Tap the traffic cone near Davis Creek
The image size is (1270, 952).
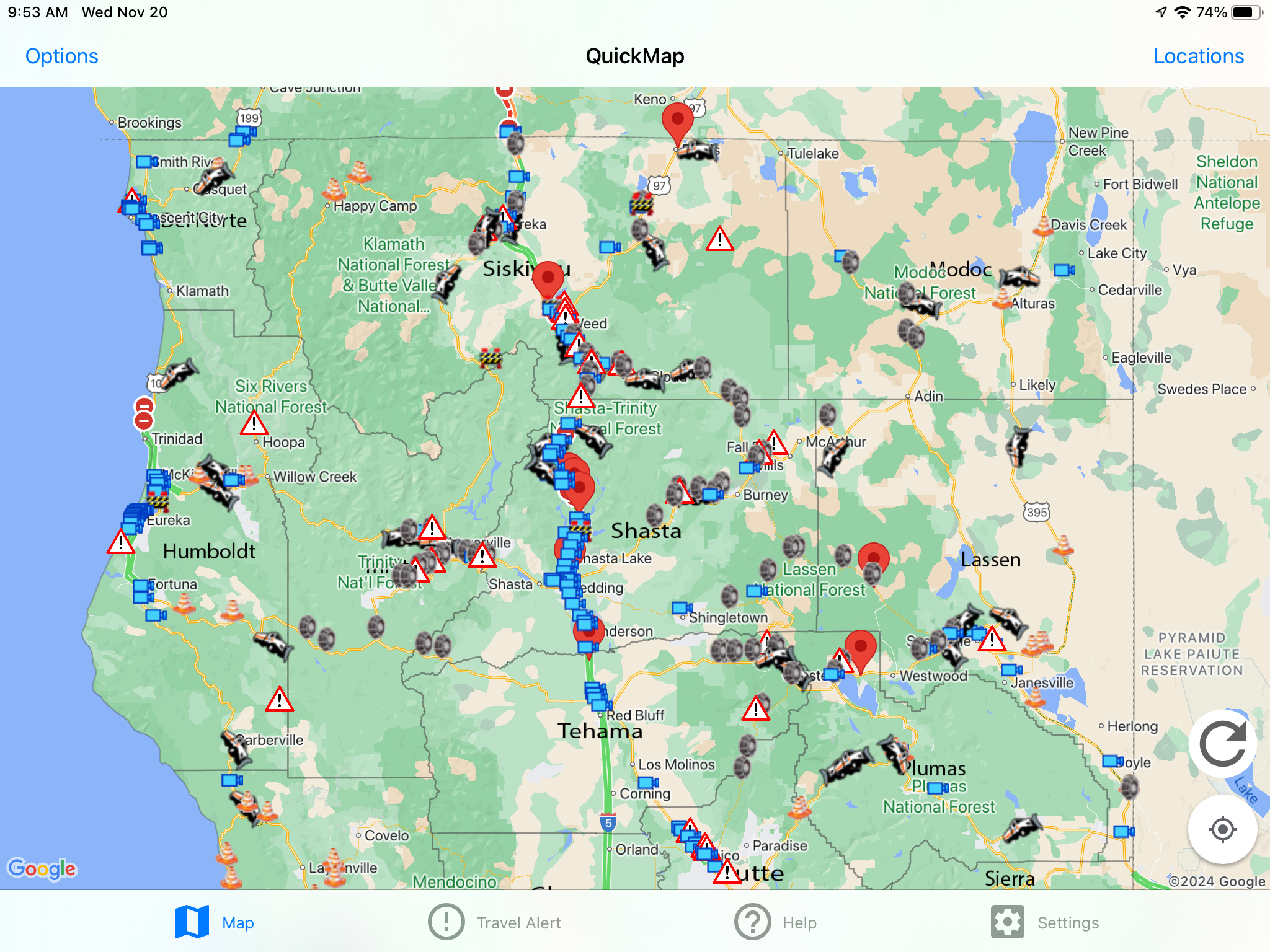click(x=1043, y=226)
